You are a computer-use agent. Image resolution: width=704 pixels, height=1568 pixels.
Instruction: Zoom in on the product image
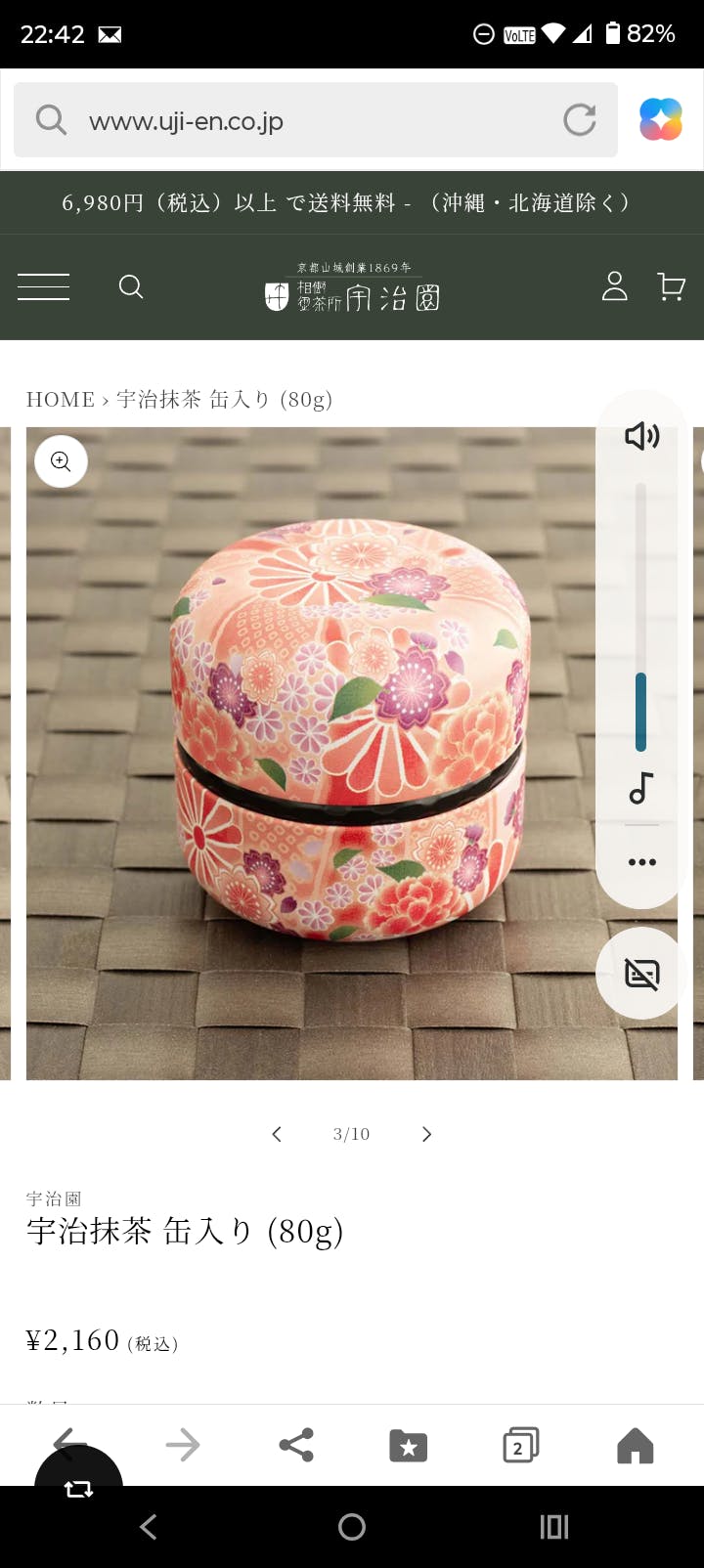tap(61, 461)
